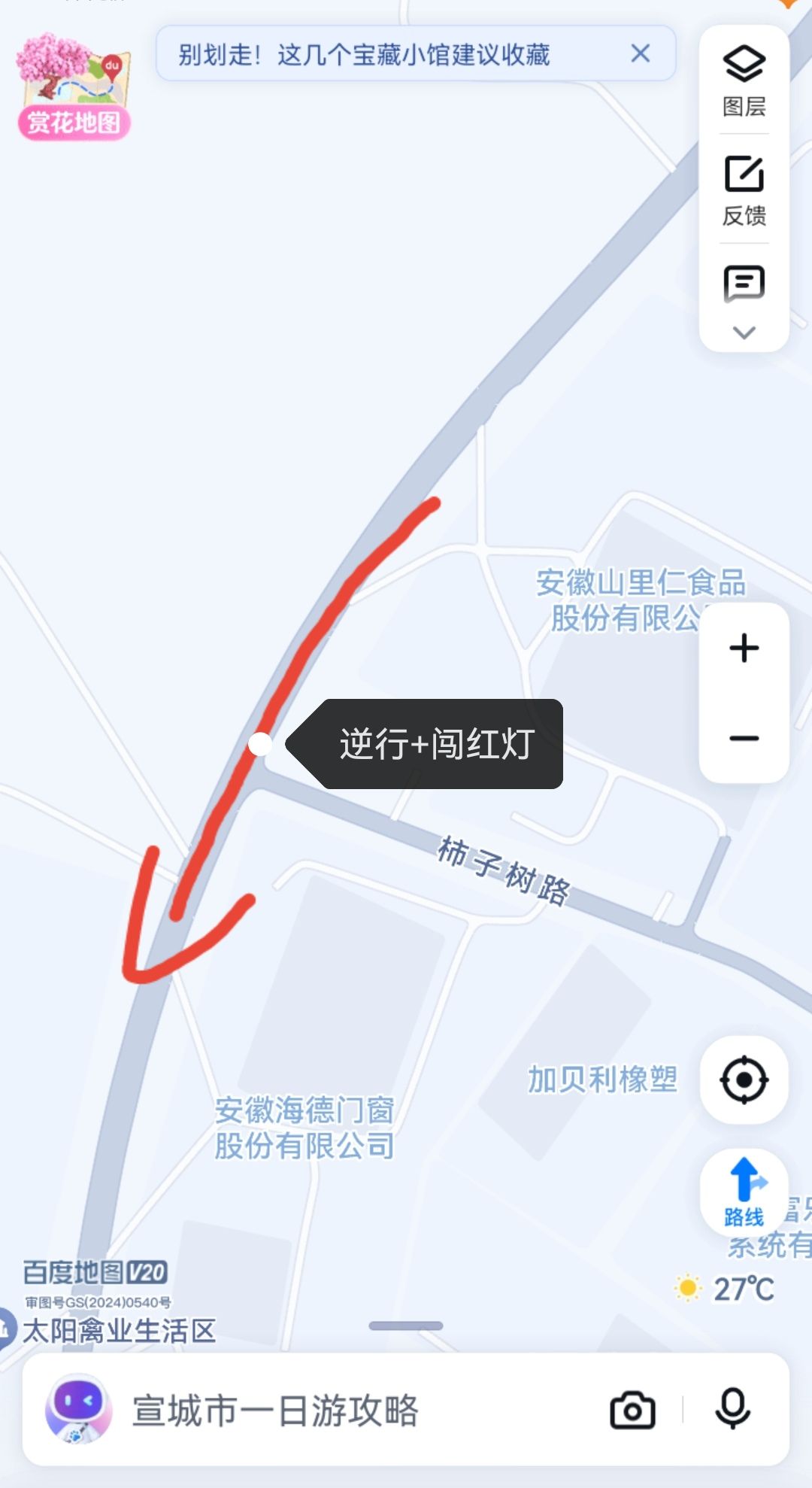Open the 赏花地图 flower map

pyautogui.click(x=74, y=87)
